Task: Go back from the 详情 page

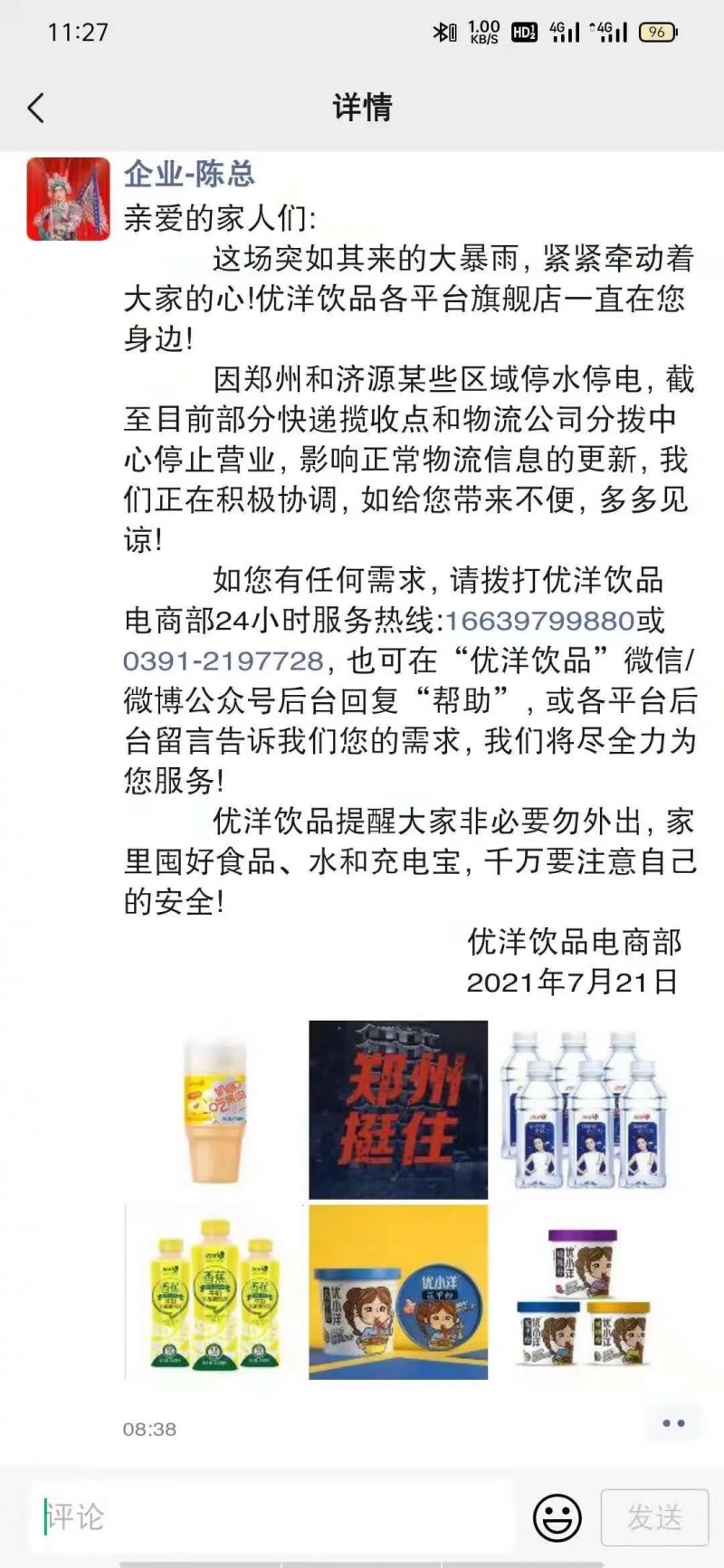Action: (36, 109)
